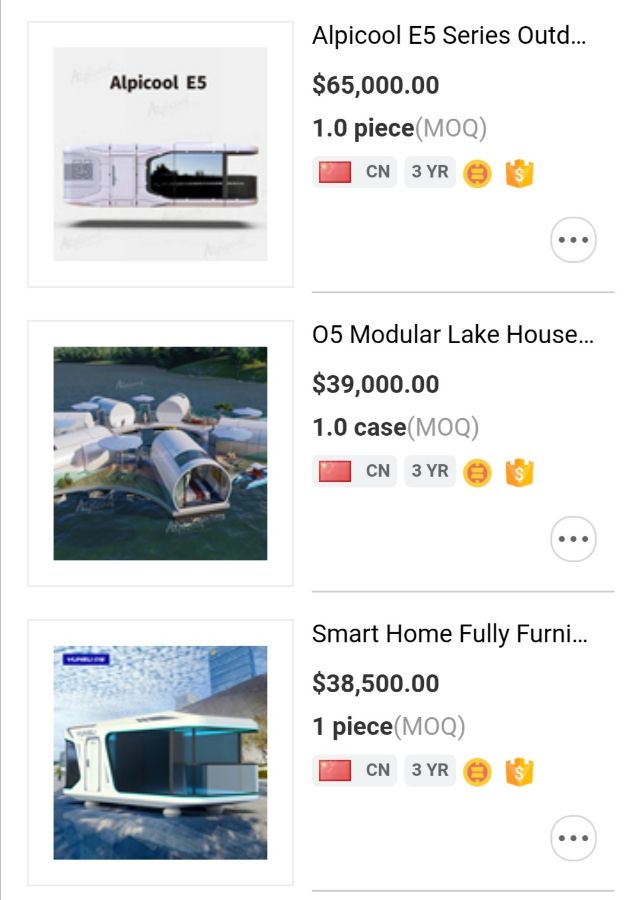View the Alpicool E5 Series Outdoor listing title
641x900 pixels.
coord(449,37)
